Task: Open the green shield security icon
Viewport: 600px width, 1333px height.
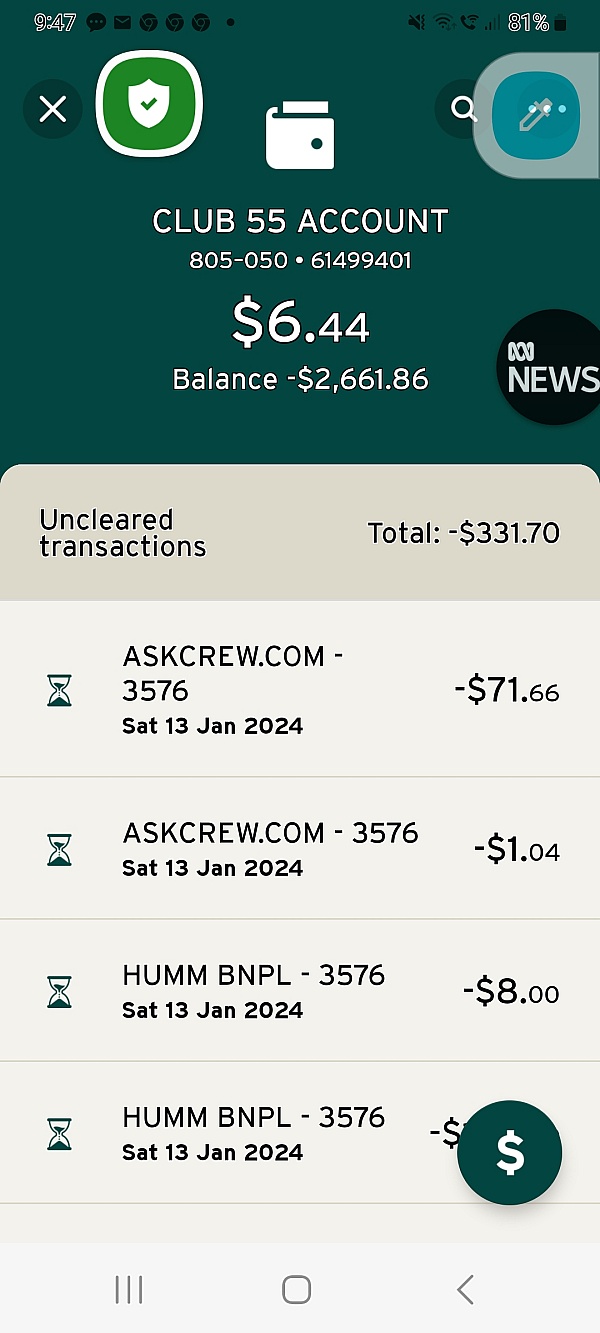Action: pyautogui.click(x=149, y=103)
